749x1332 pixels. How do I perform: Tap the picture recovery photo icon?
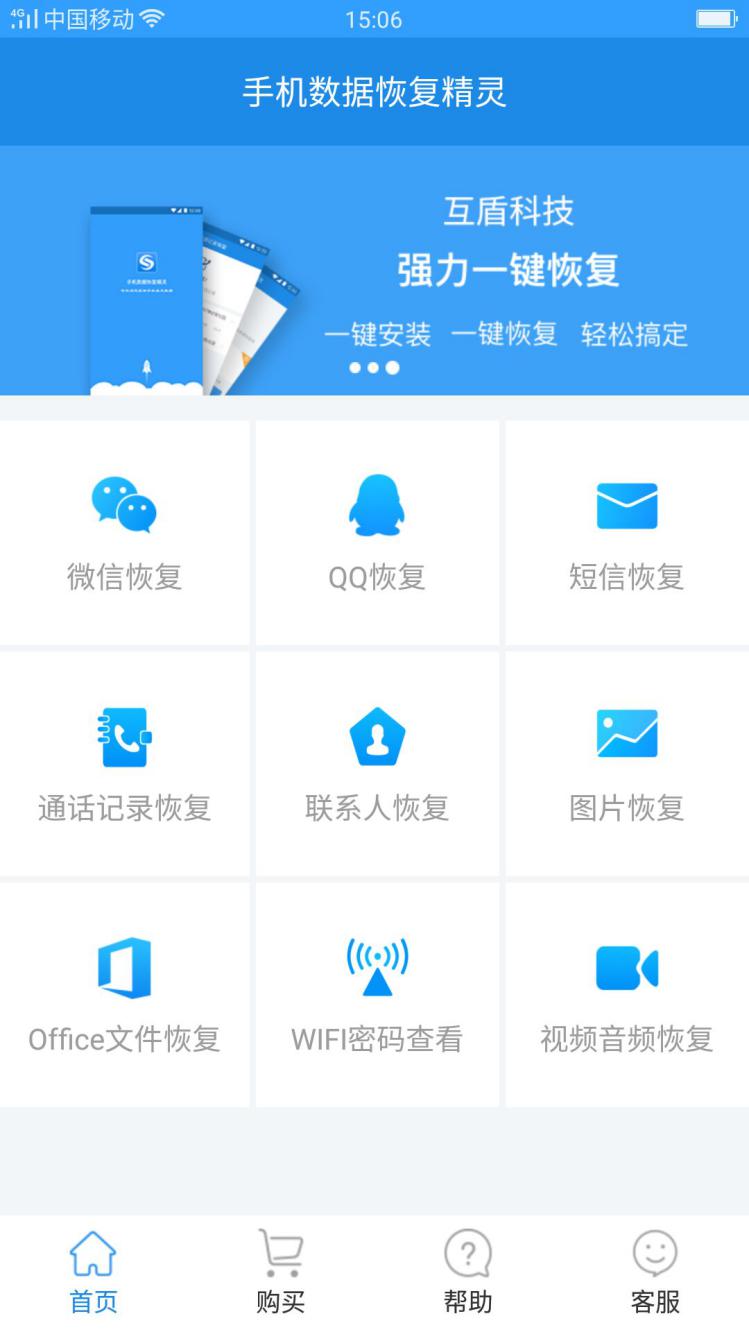626,736
